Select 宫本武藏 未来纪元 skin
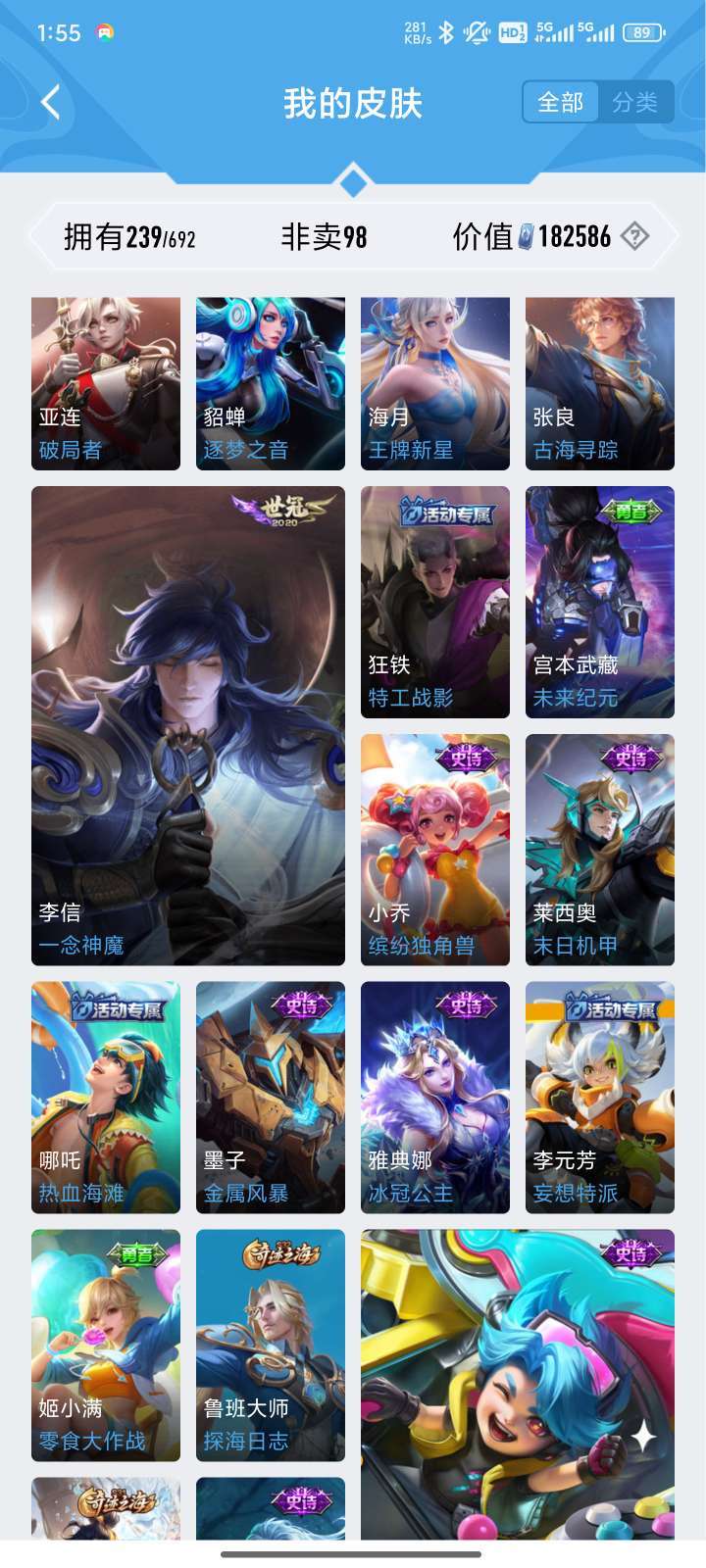The height and width of the screenshot is (1568, 706). pos(600,603)
